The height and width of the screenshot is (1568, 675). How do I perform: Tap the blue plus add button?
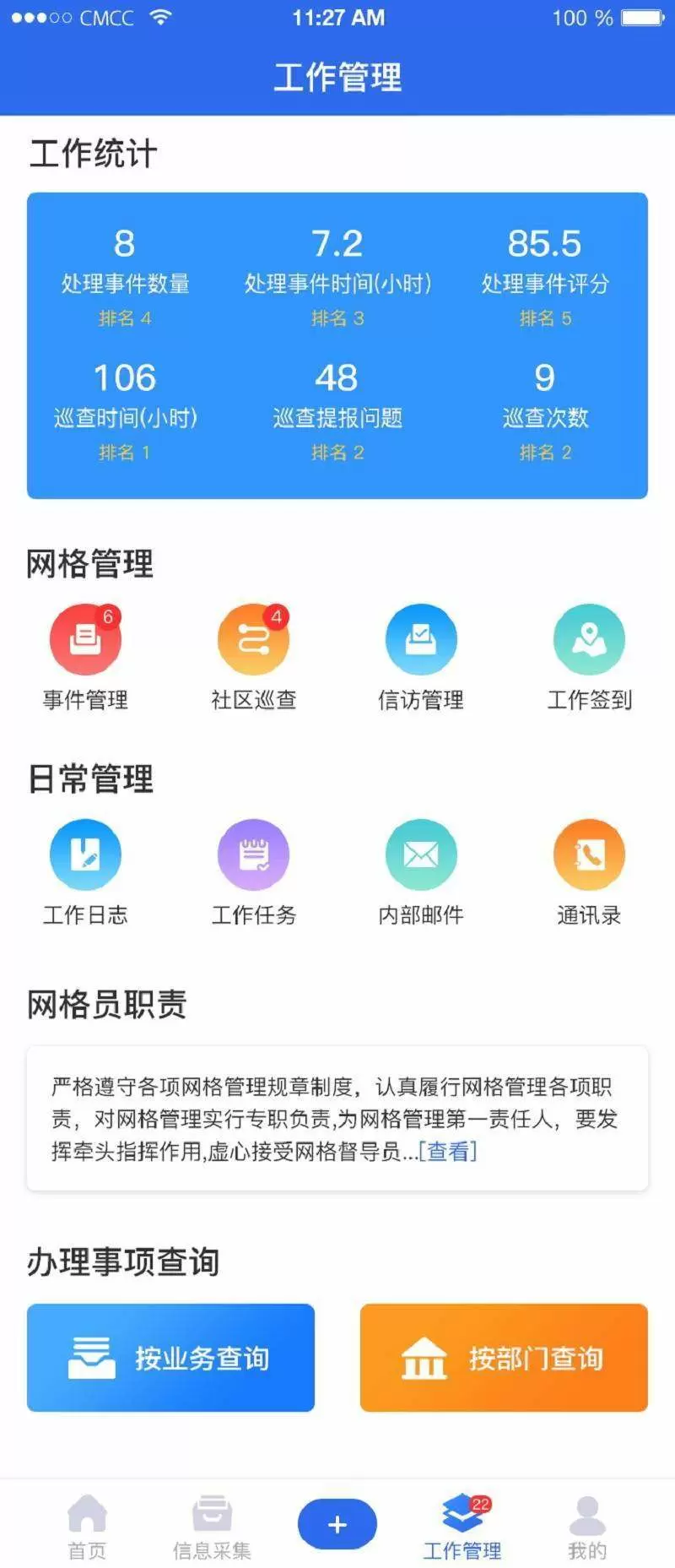[337, 1524]
